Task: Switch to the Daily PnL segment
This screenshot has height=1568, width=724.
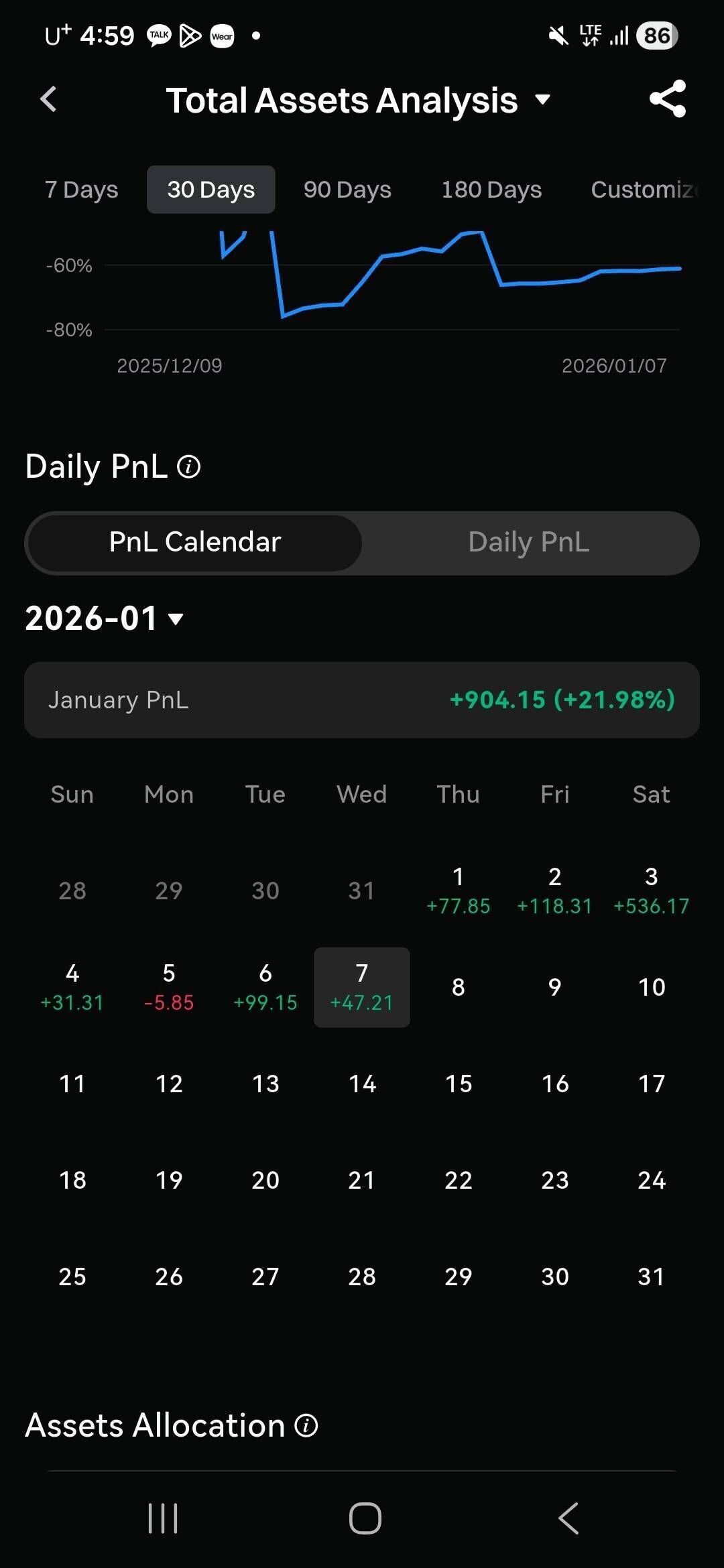Action: click(x=529, y=542)
